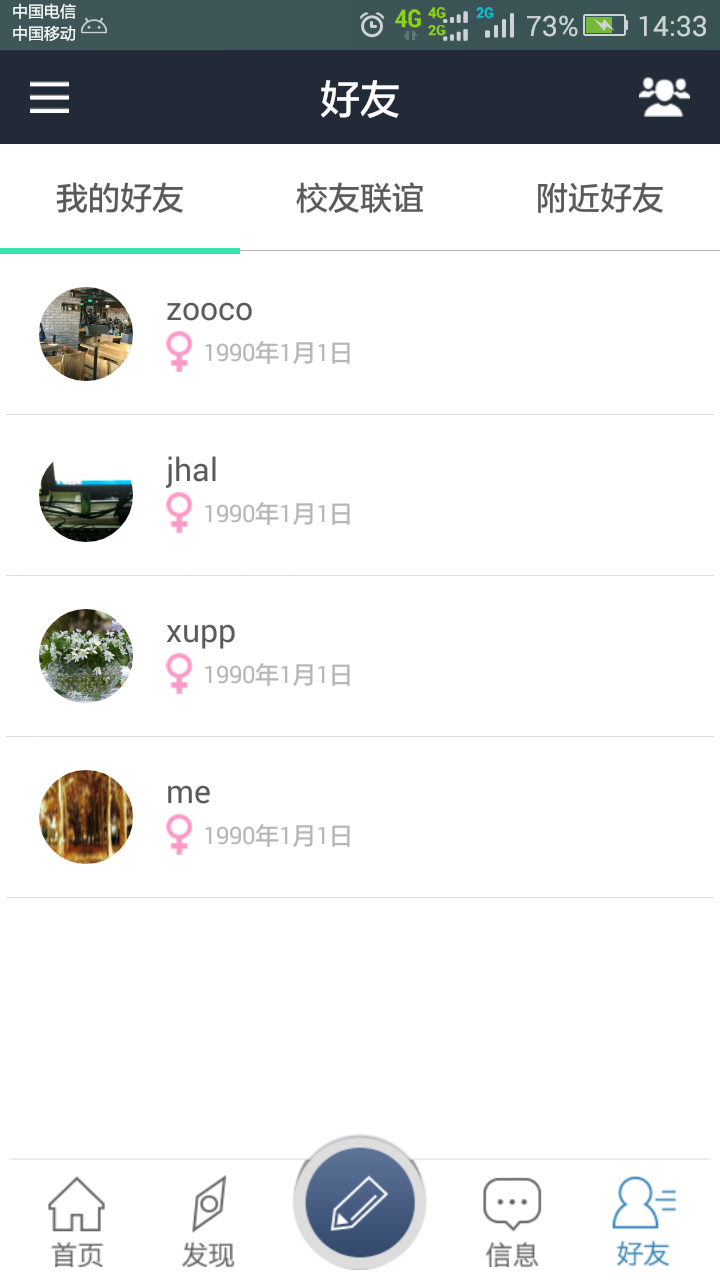The height and width of the screenshot is (1280, 720).
Task: Open jhal's friend entry
Action: [x=360, y=494]
